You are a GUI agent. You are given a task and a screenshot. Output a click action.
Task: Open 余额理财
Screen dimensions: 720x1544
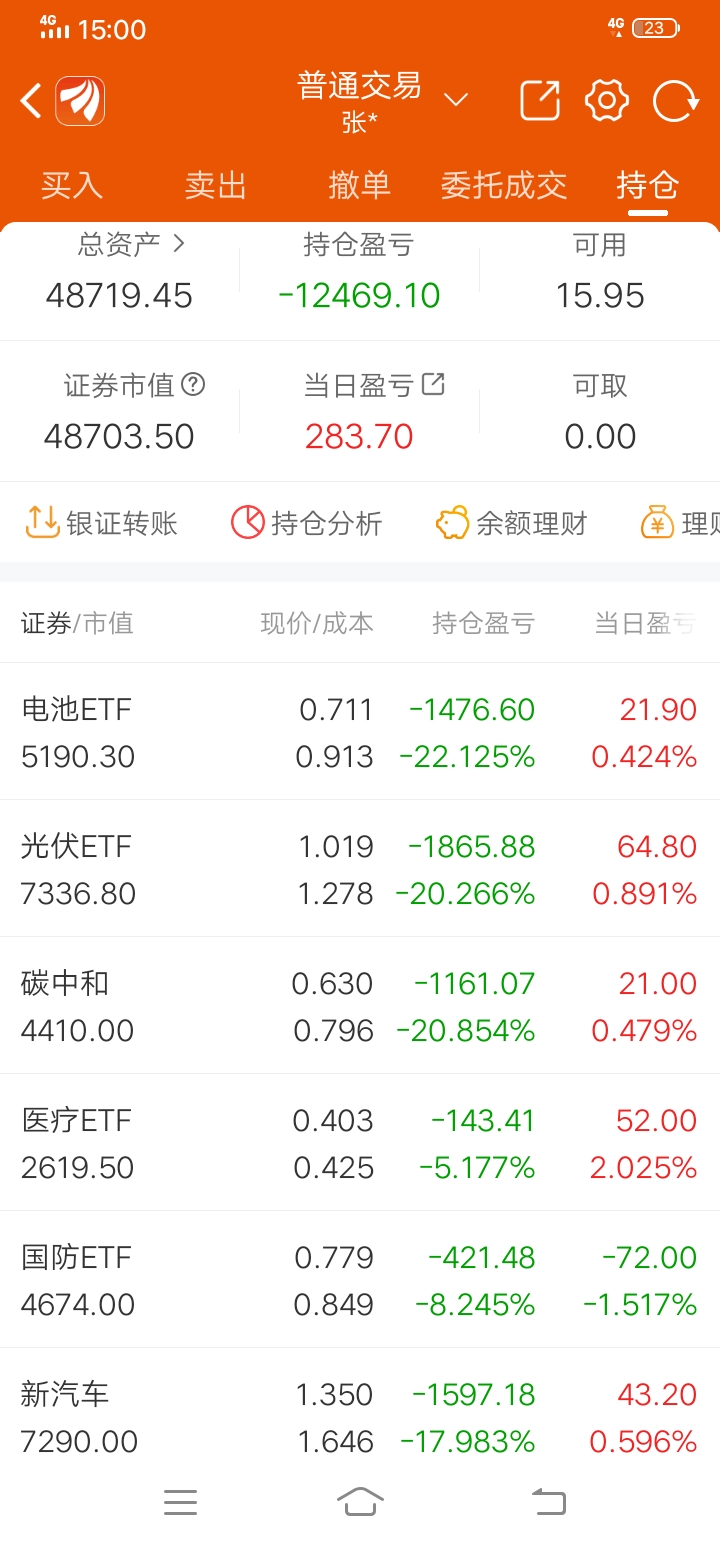pos(511,523)
